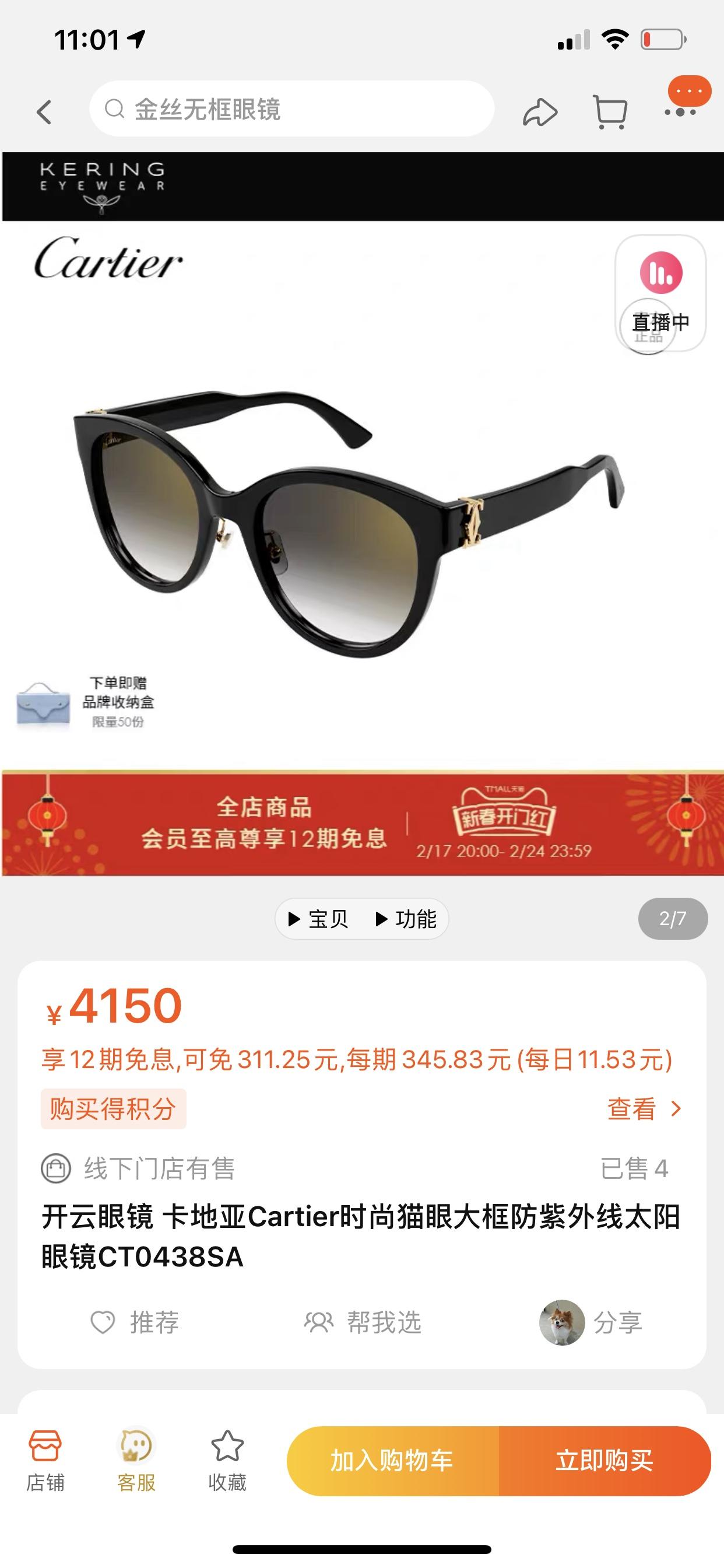724x1568 pixels.
Task: Tap 加入购物车 to add to cart
Action: [392, 1461]
